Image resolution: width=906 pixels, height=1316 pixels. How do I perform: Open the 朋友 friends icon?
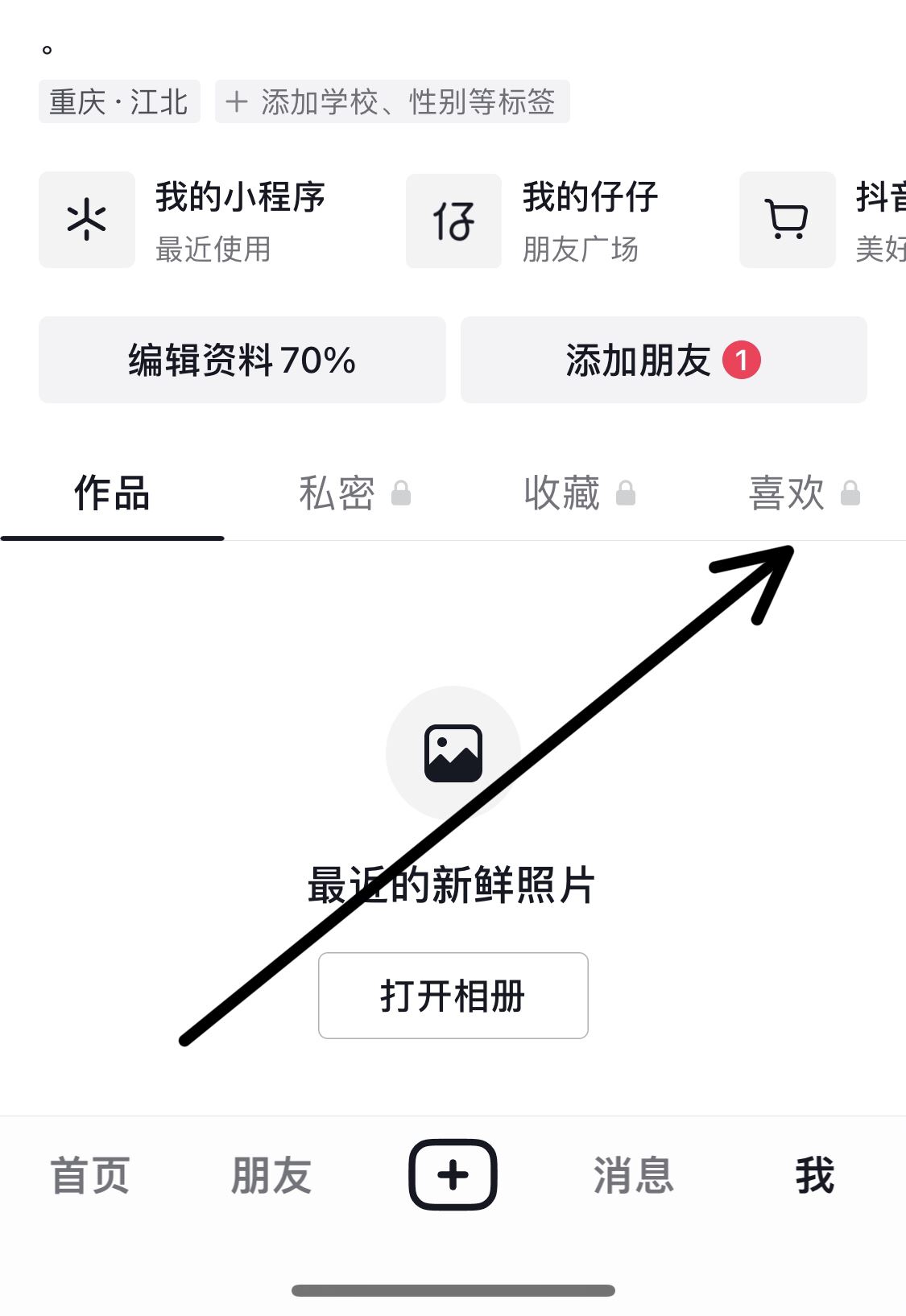point(271,1177)
